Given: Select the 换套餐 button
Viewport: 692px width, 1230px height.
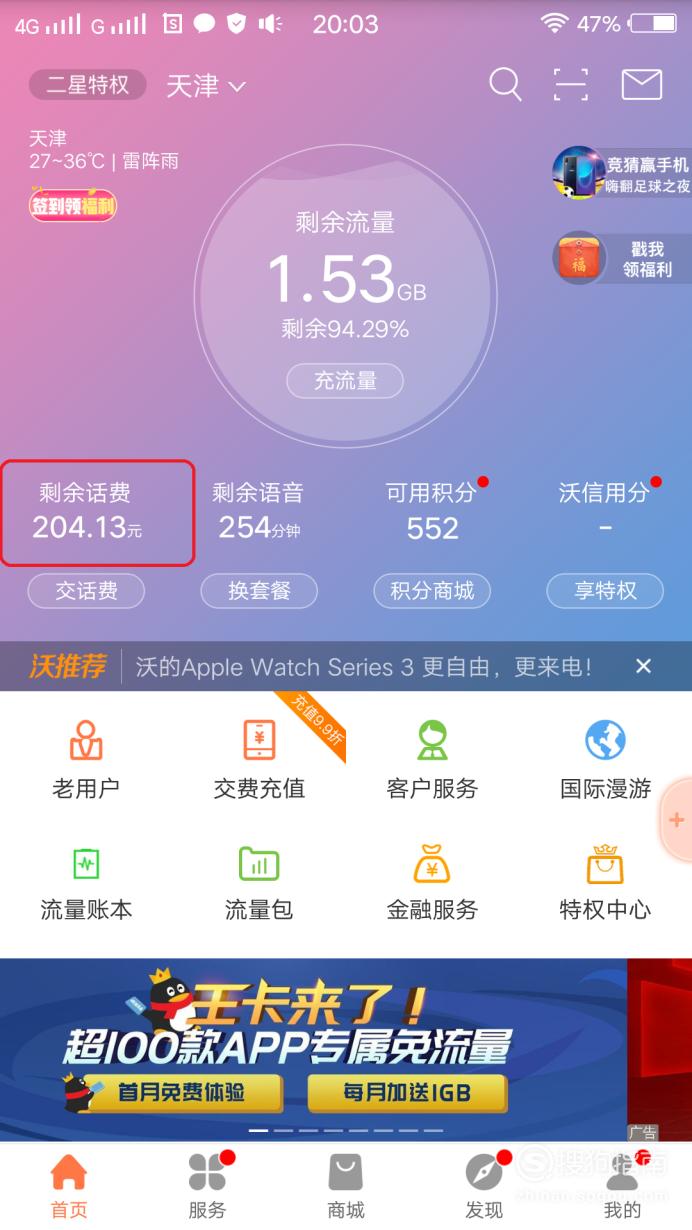Looking at the screenshot, I should pos(259,591).
